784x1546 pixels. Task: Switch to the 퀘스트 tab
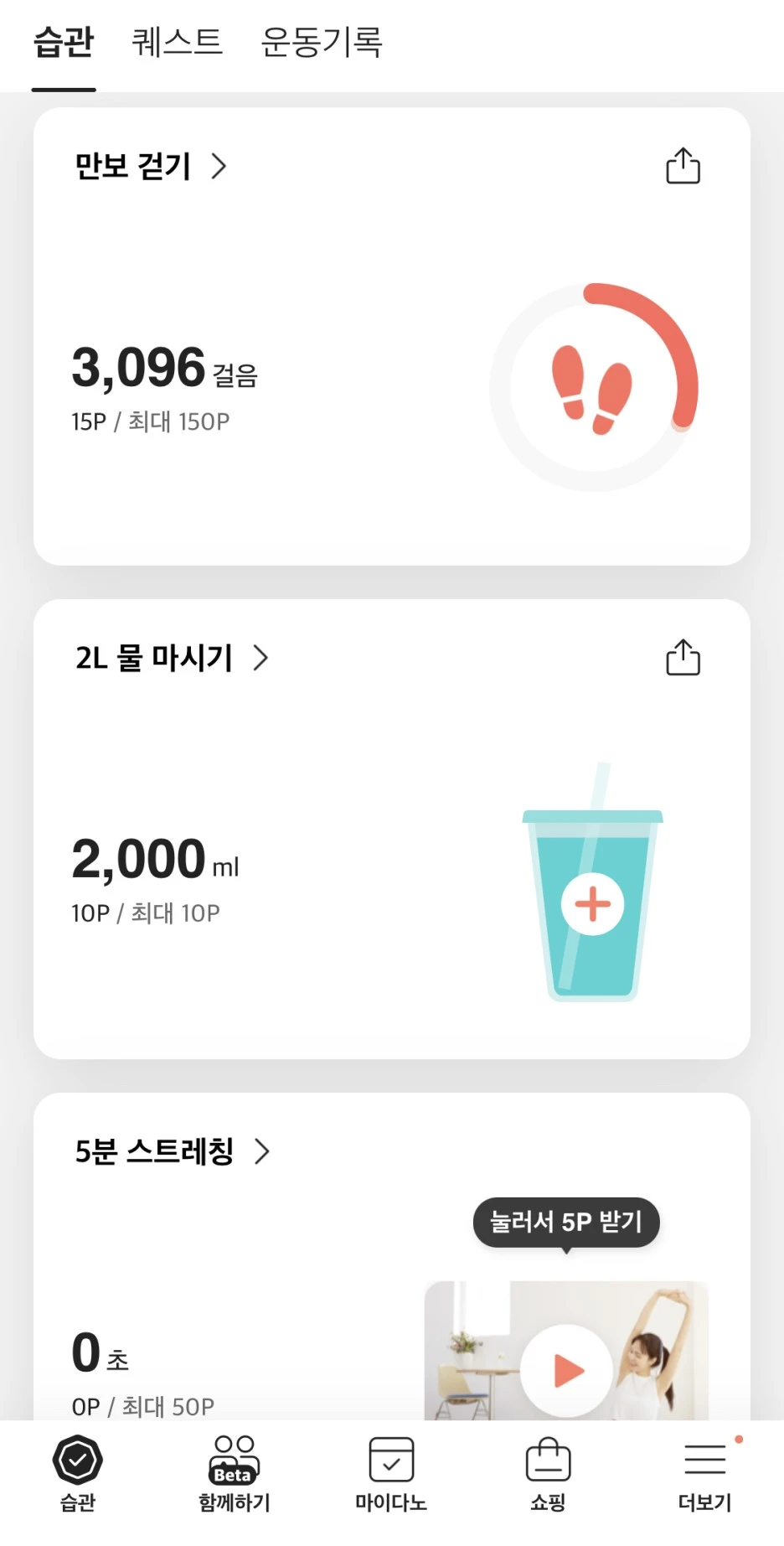tap(177, 43)
